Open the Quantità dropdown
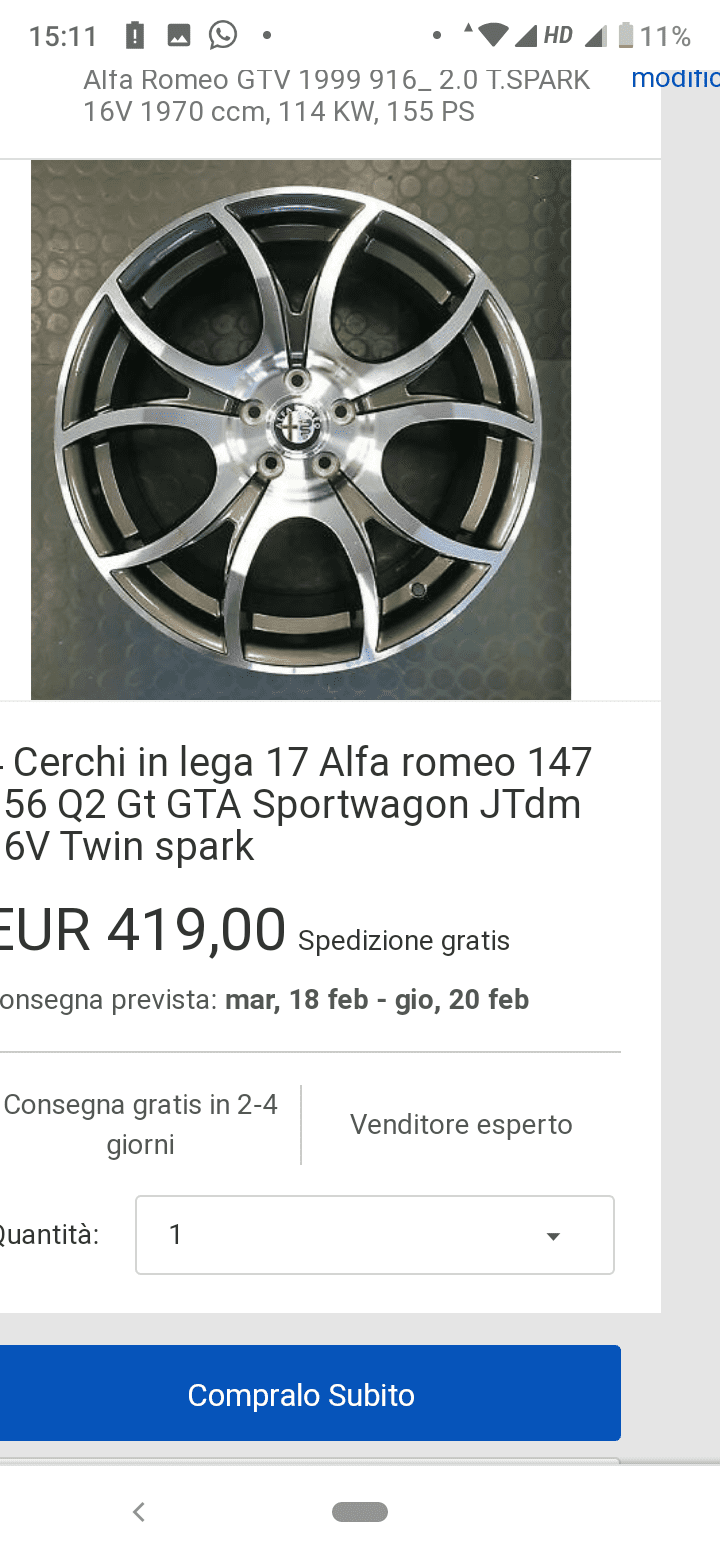Viewport: 720px width, 1560px height. pyautogui.click(x=374, y=1235)
